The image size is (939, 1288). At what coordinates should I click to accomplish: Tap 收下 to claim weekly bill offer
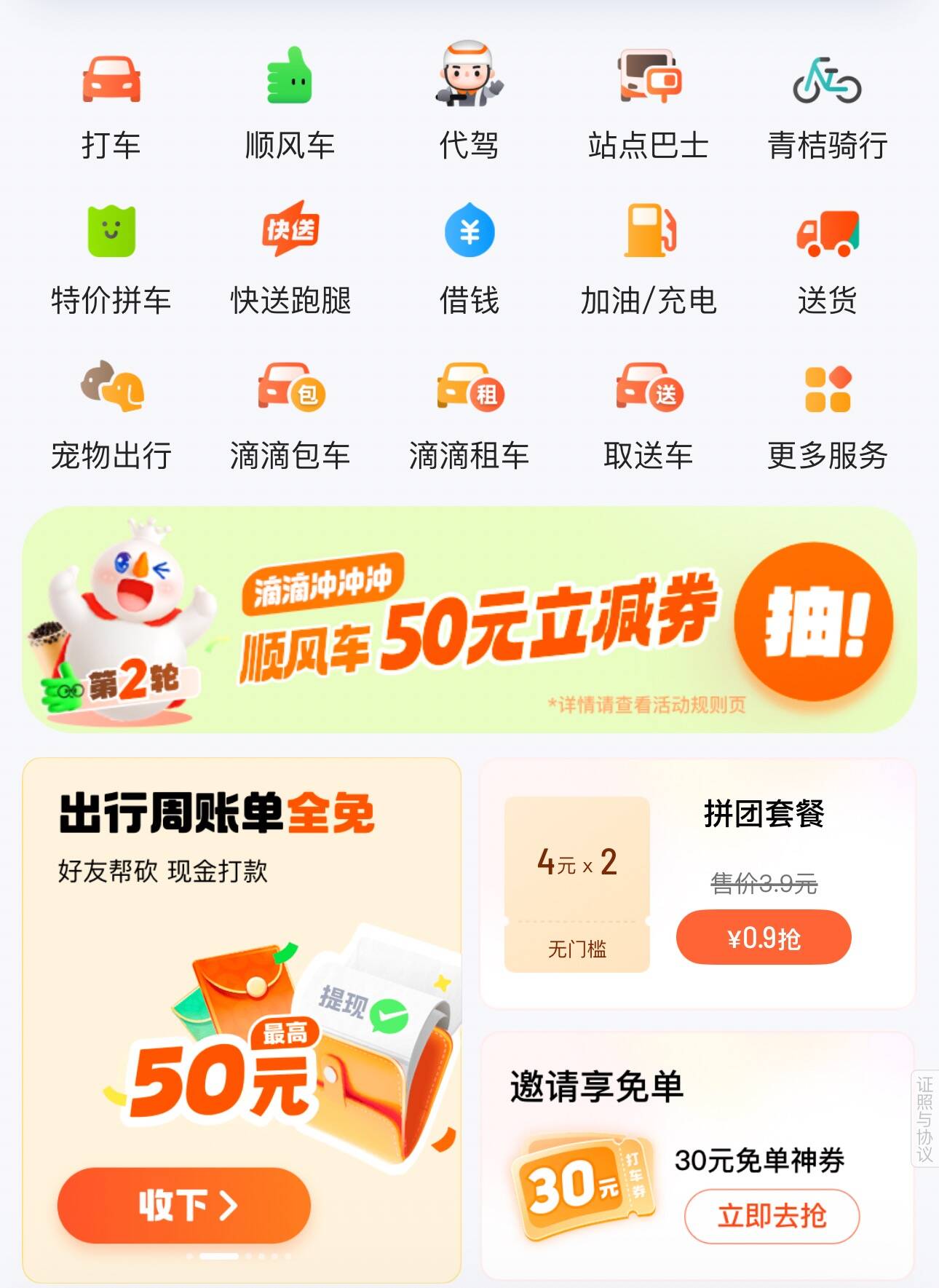184,1205
